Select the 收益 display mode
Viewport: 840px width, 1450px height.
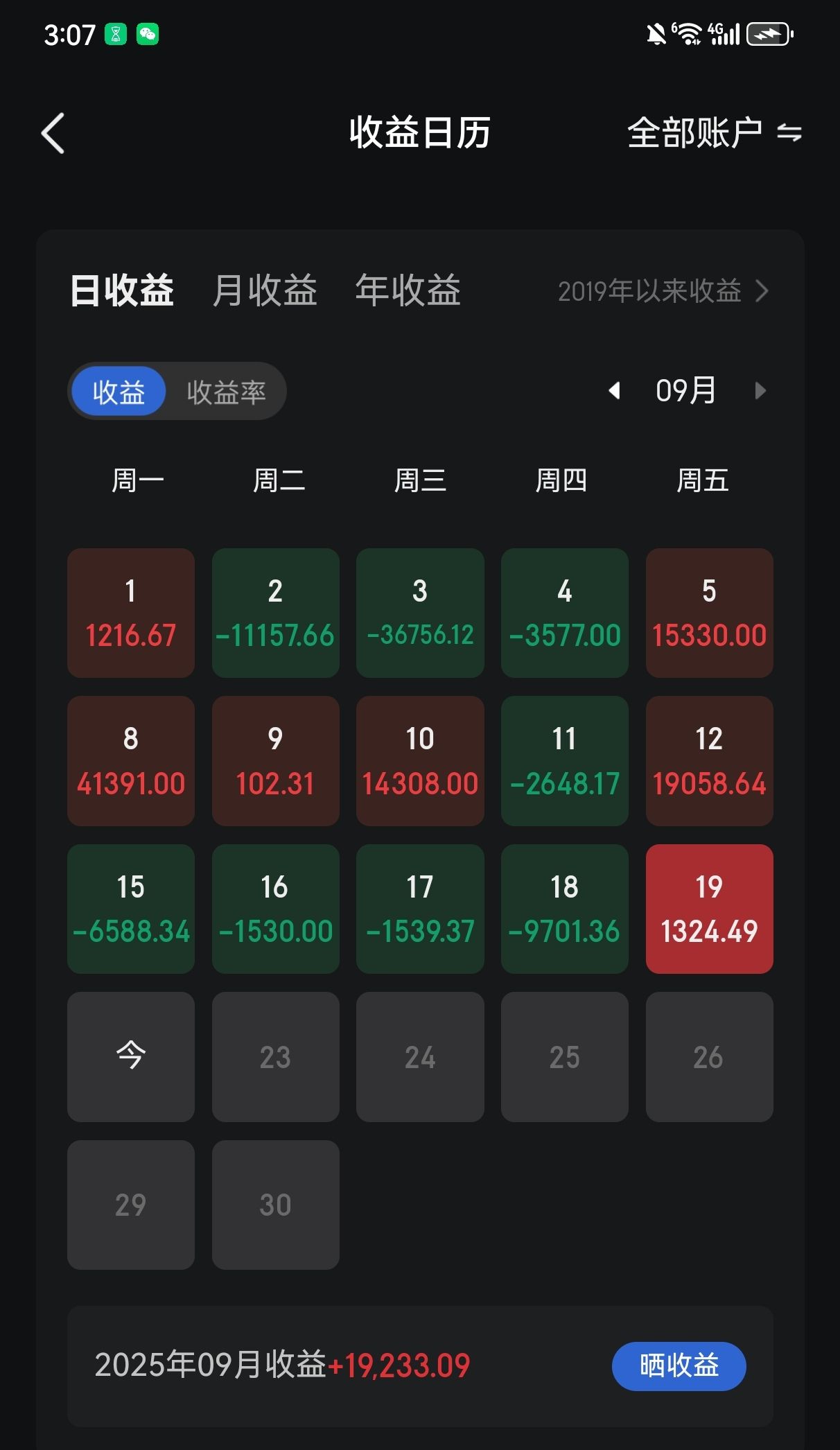pyautogui.click(x=119, y=392)
